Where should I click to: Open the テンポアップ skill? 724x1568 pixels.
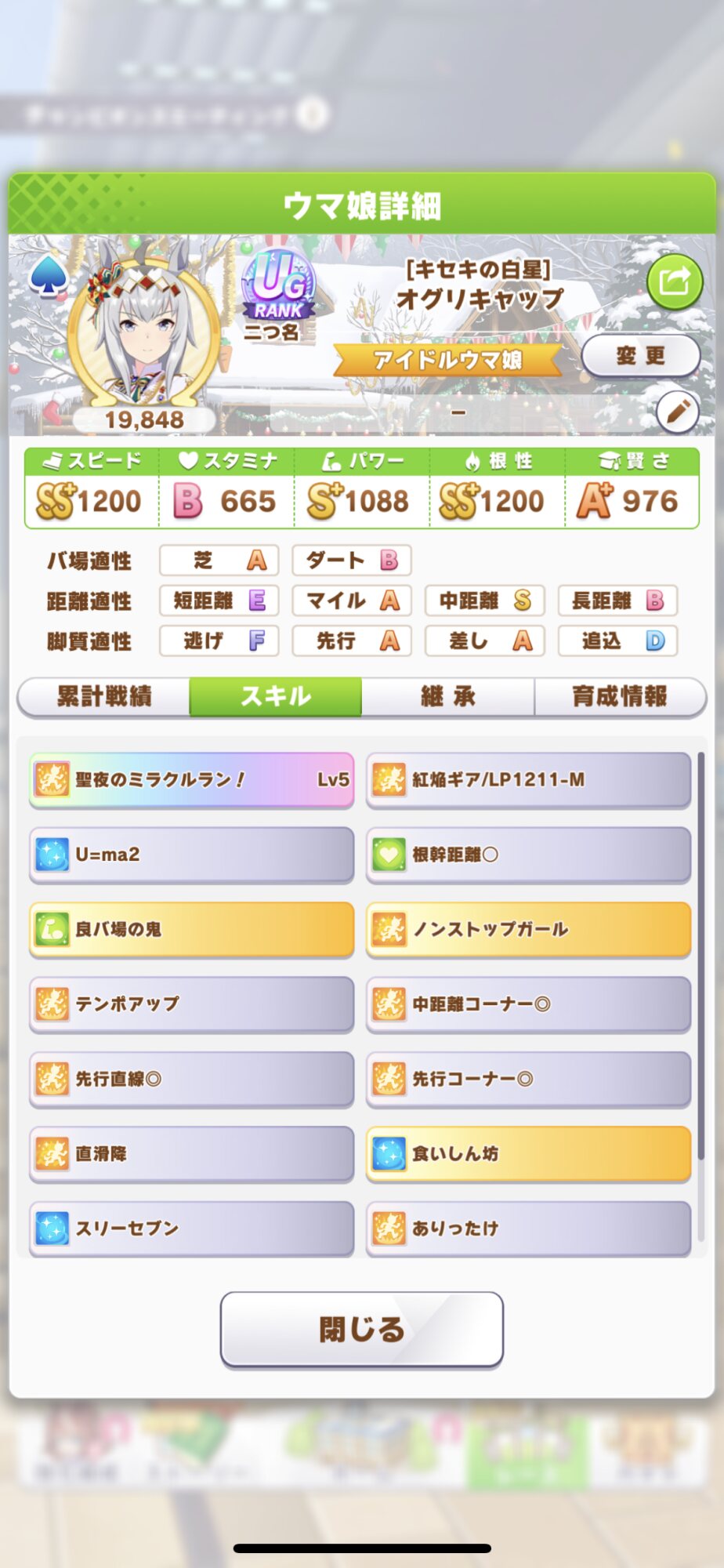pyautogui.click(x=192, y=1004)
